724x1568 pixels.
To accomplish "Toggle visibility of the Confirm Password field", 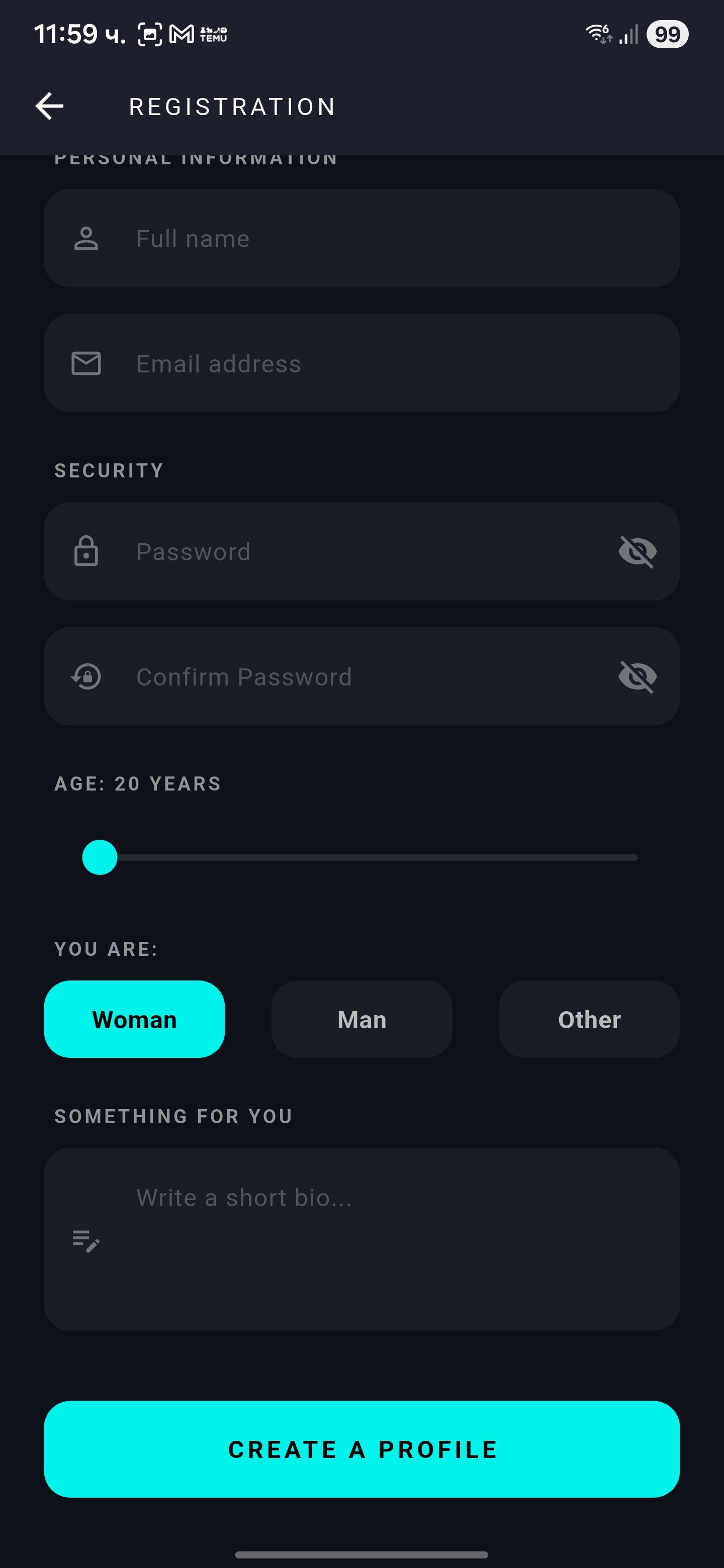I will pyautogui.click(x=637, y=676).
